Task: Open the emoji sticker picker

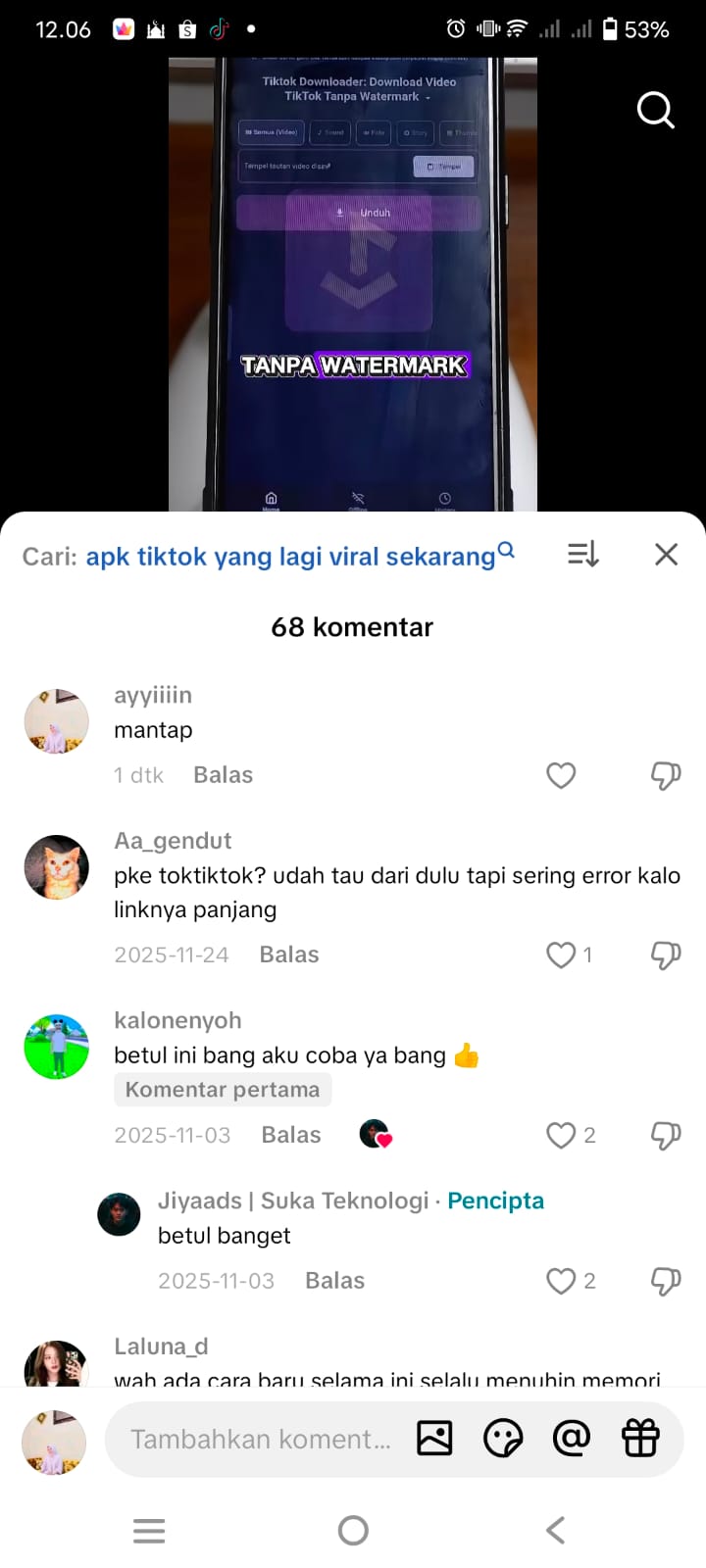Action: (x=503, y=1439)
